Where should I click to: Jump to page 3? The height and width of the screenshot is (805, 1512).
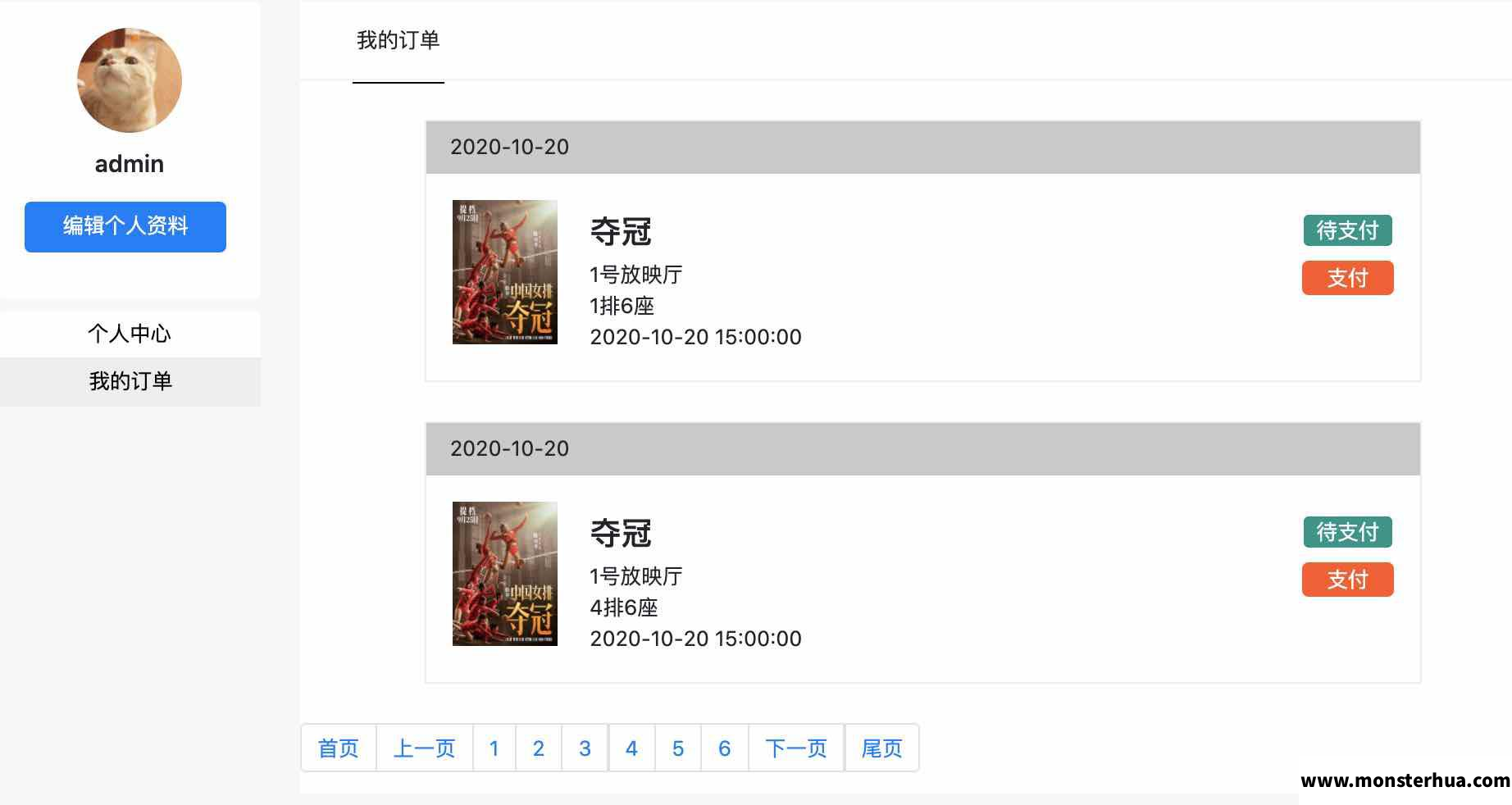point(585,748)
